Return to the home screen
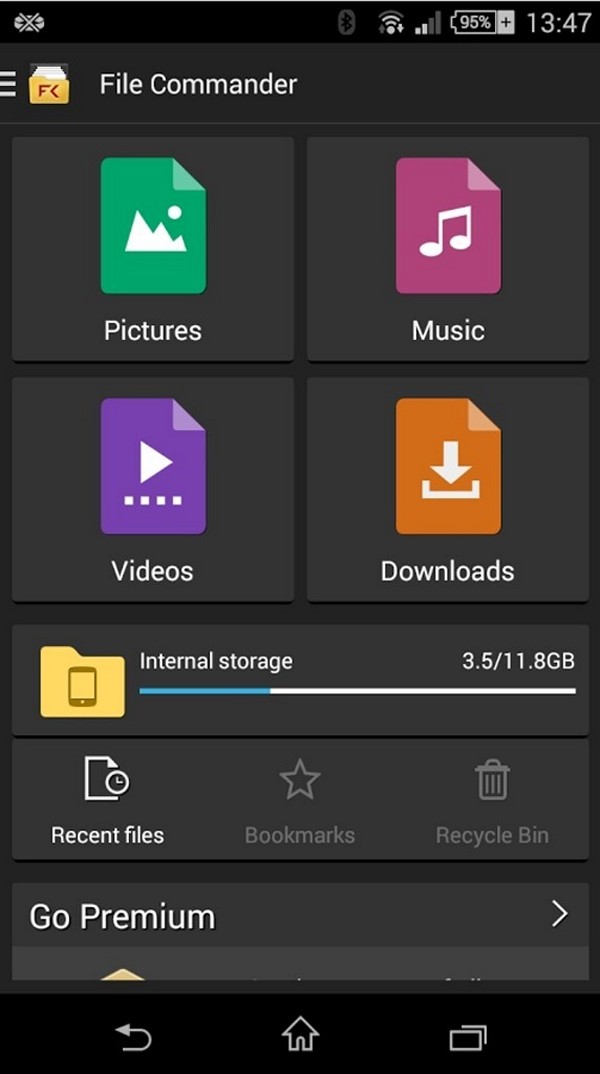 coord(300,1034)
